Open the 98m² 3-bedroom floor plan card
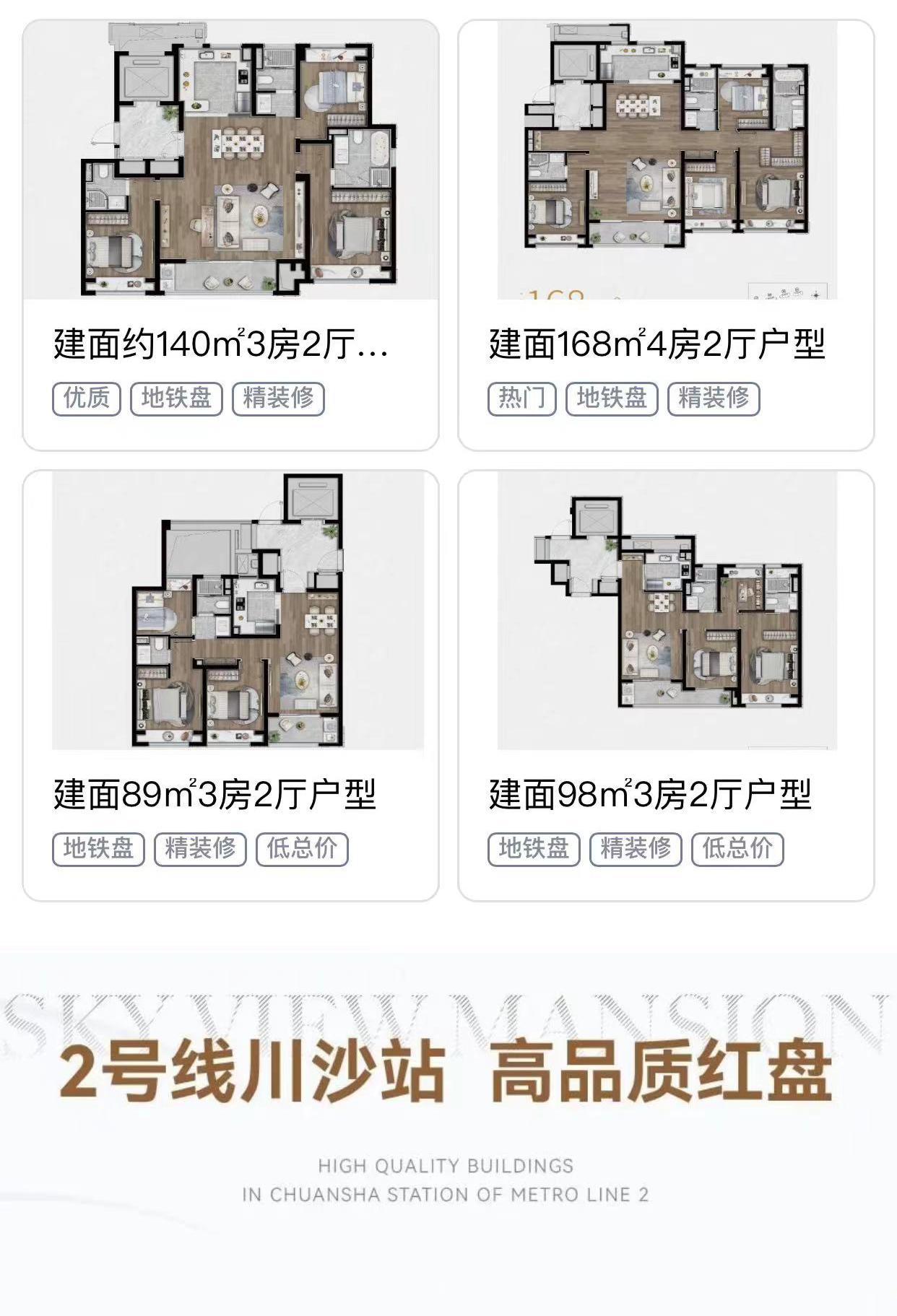The height and width of the screenshot is (1316, 897). coord(666,685)
